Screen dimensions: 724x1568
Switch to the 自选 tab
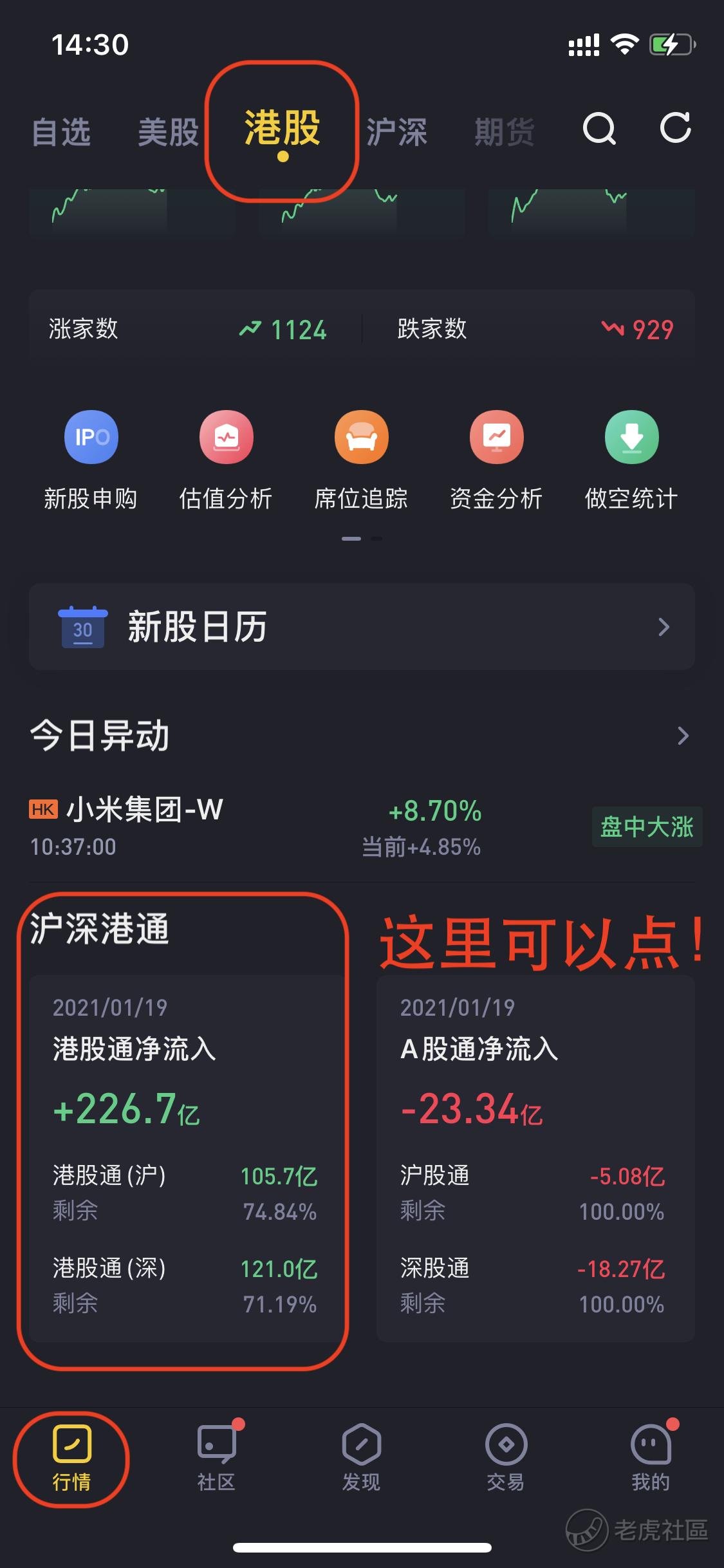click(x=61, y=132)
